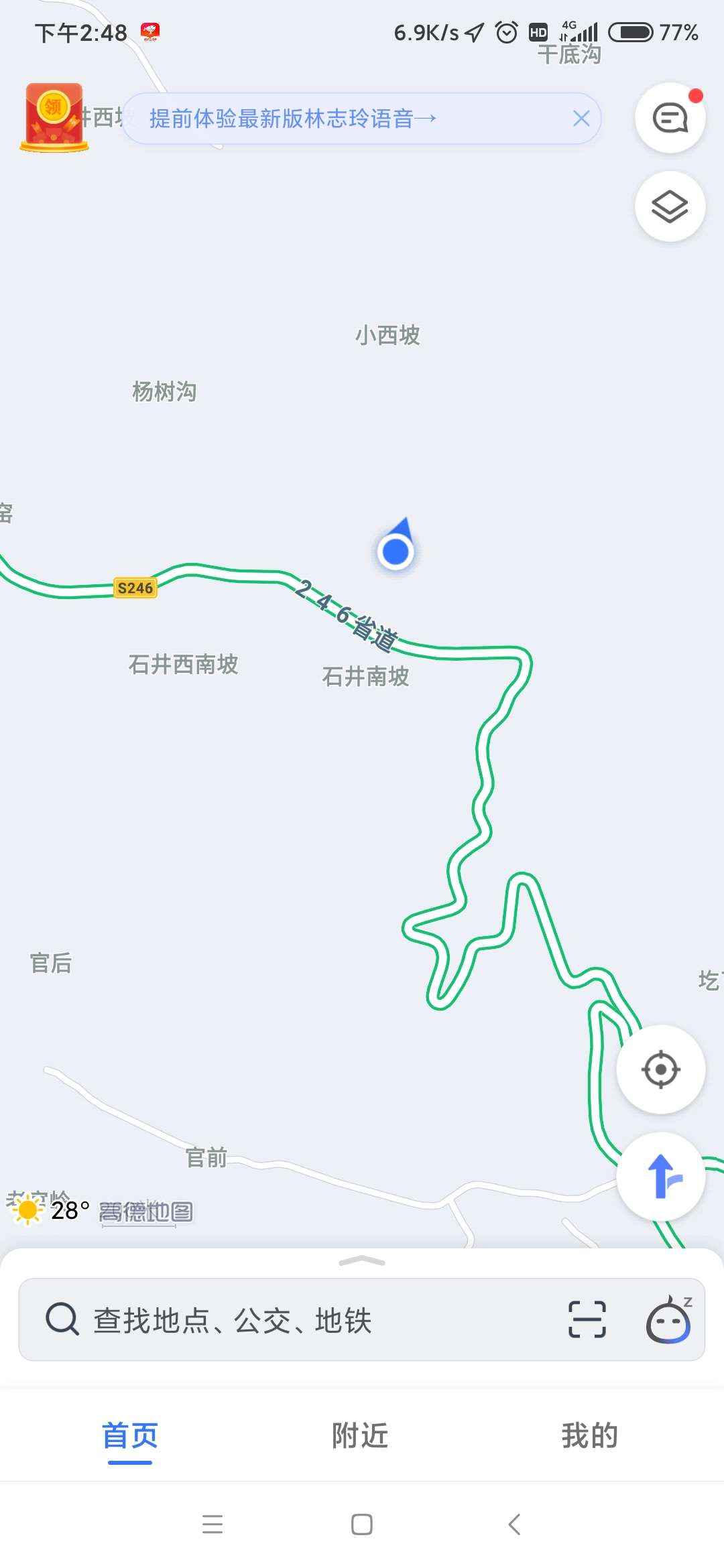This screenshot has height=1568, width=724.
Task: Open the route navigation button
Action: (661, 1176)
